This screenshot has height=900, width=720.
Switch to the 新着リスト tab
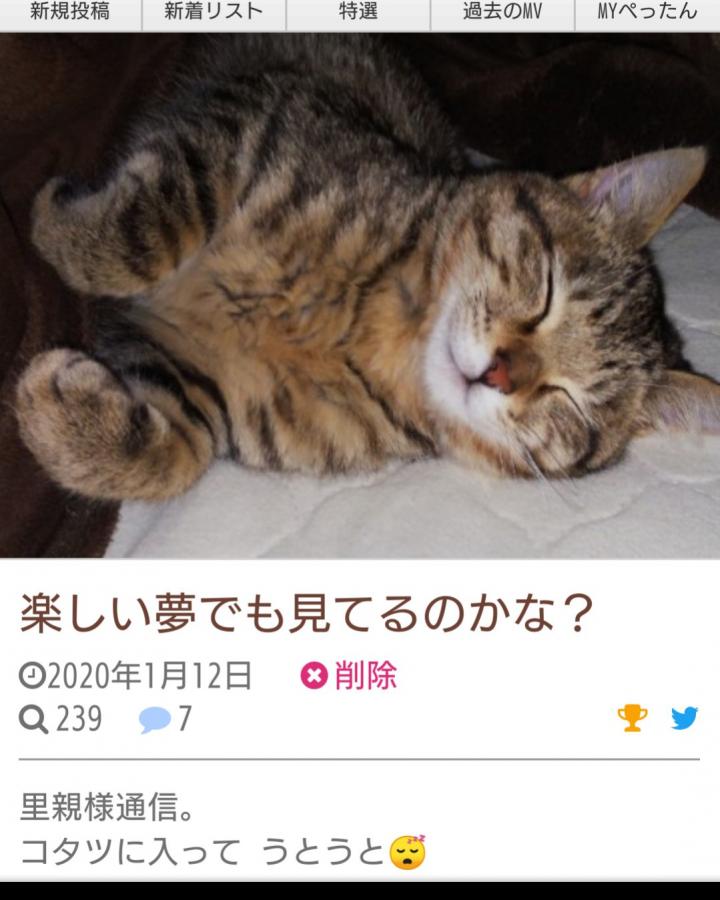click(213, 13)
